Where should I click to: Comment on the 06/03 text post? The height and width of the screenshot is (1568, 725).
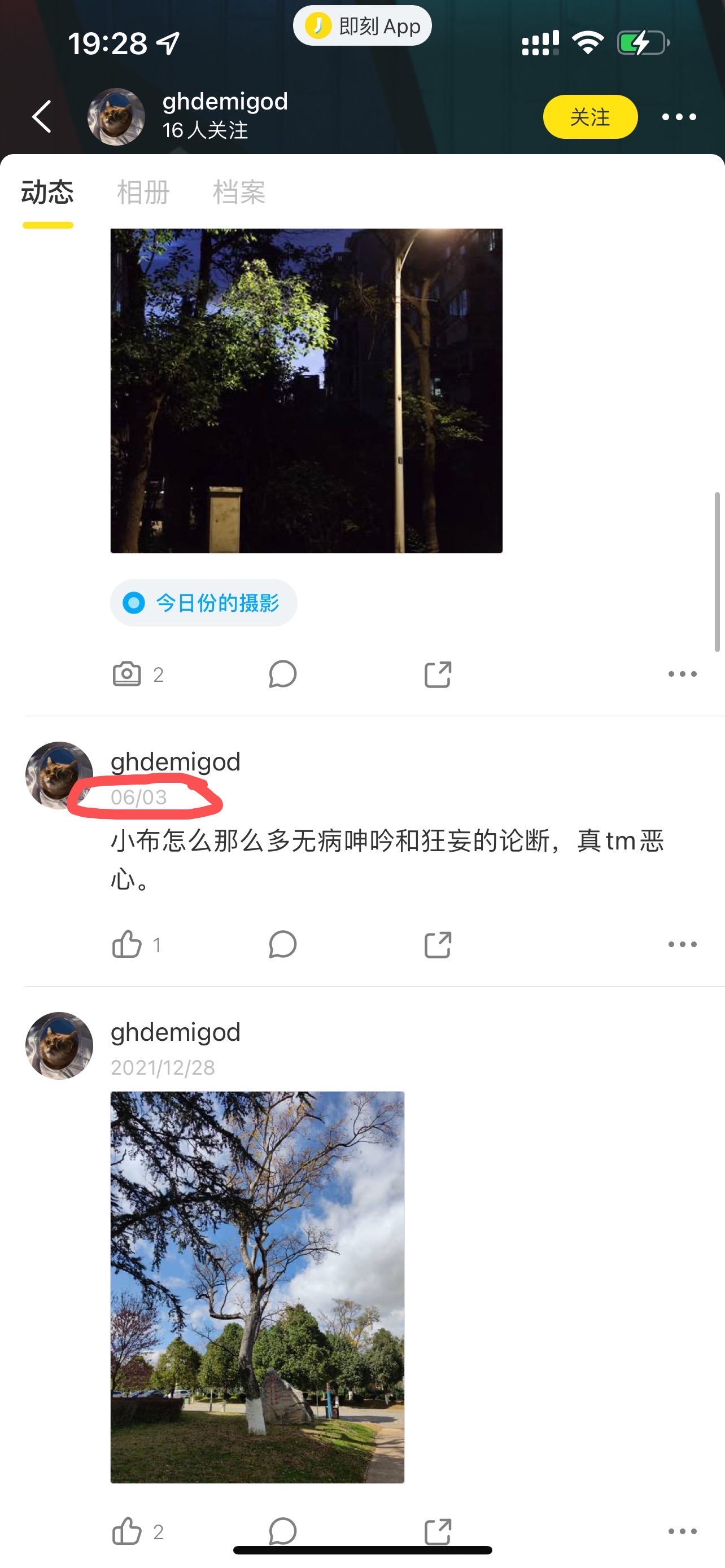click(x=282, y=944)
